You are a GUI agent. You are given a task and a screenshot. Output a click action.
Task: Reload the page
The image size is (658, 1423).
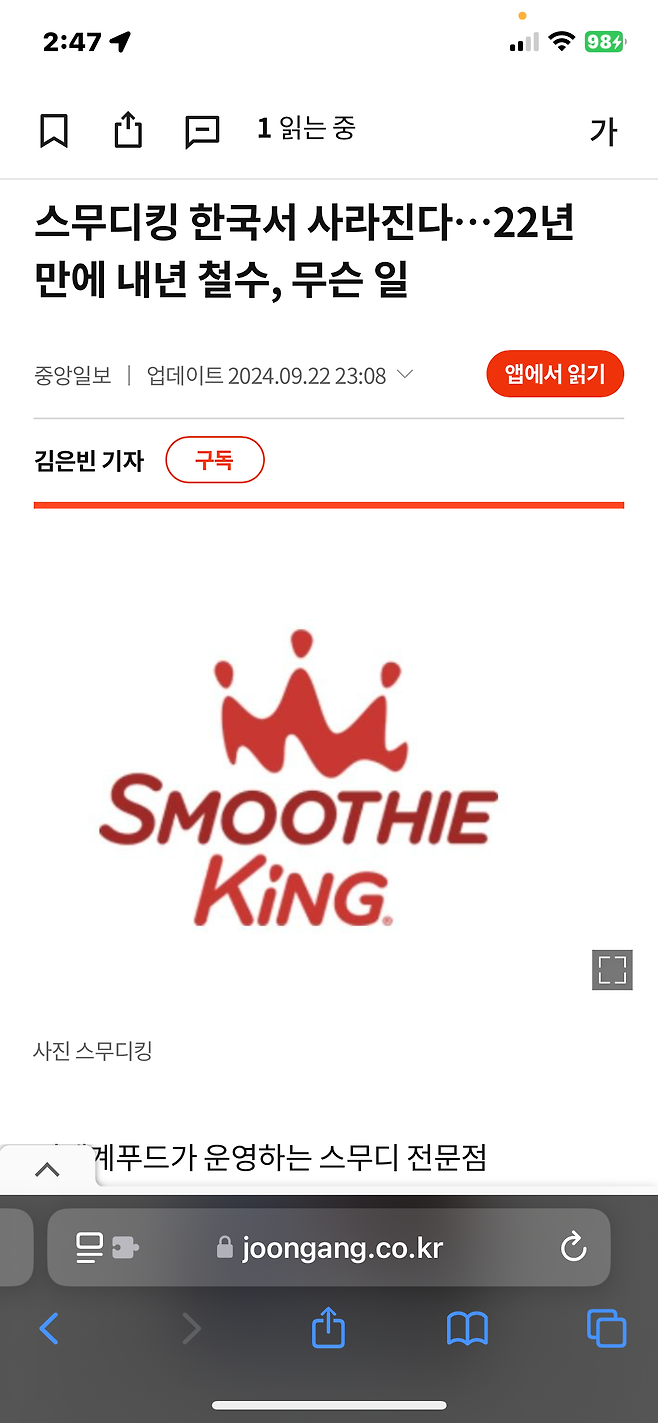[573, 1247]
